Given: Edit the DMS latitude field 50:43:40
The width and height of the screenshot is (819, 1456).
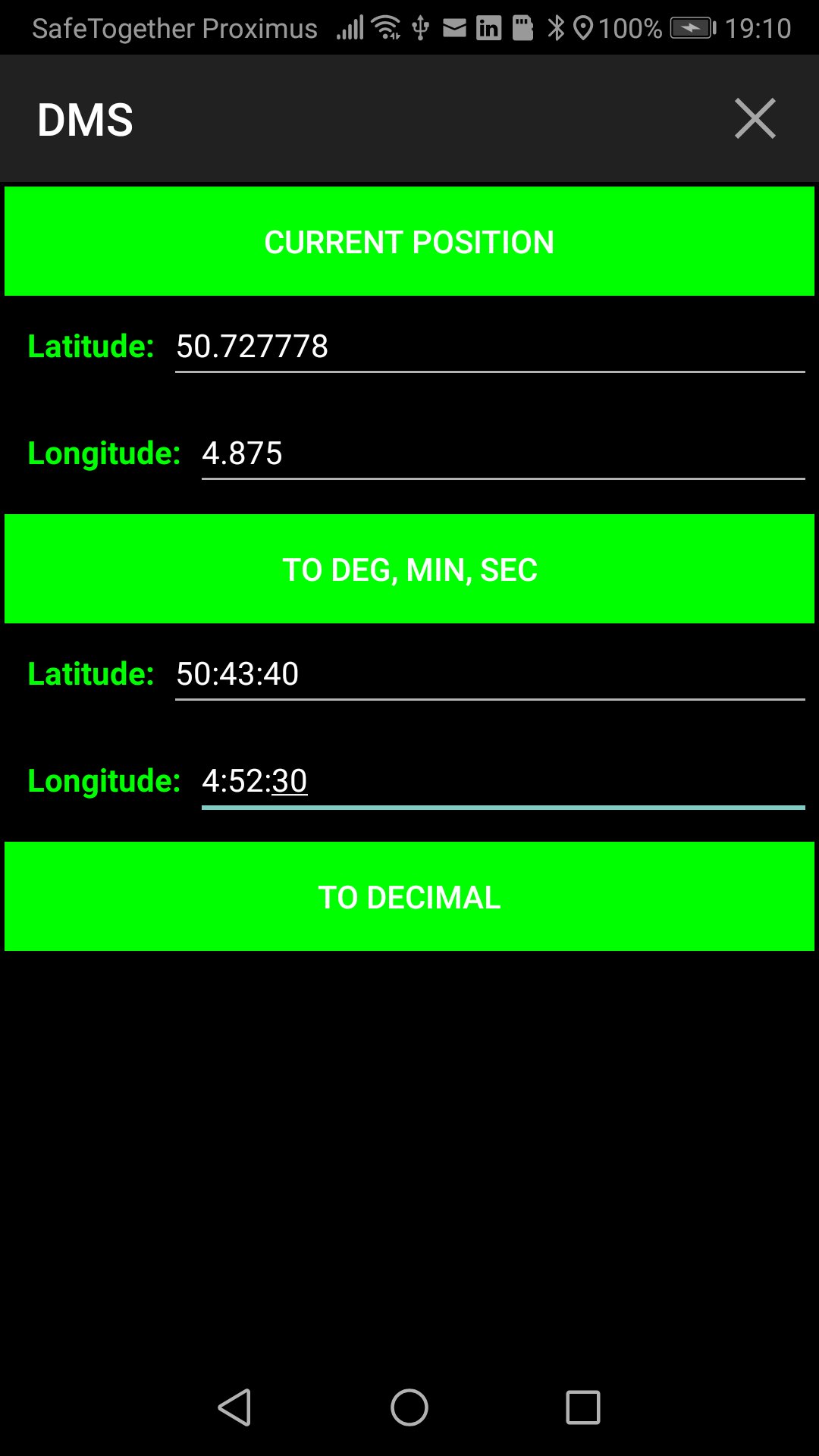Looking at the screenshot, I should click(490, 674).
